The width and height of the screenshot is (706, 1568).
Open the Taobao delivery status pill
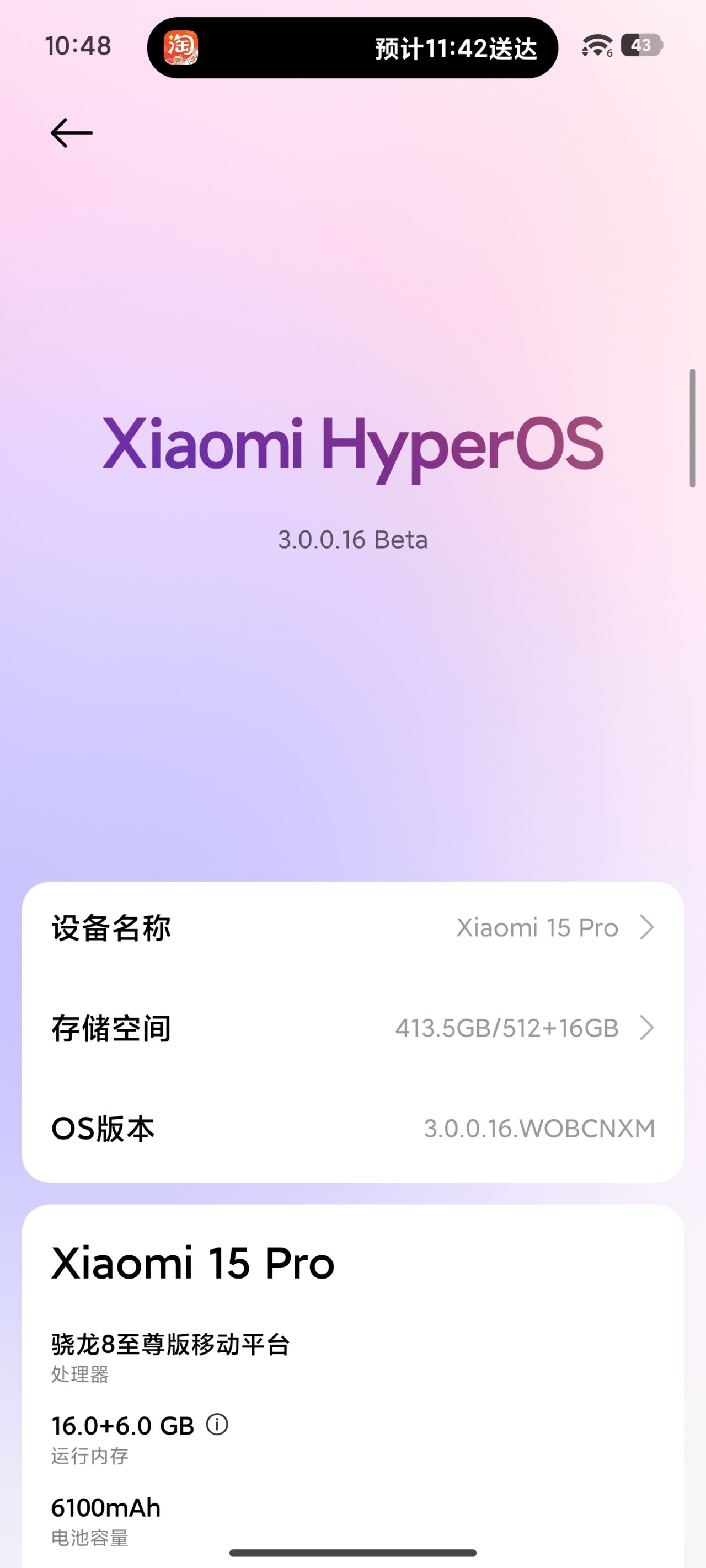(352, 47)
